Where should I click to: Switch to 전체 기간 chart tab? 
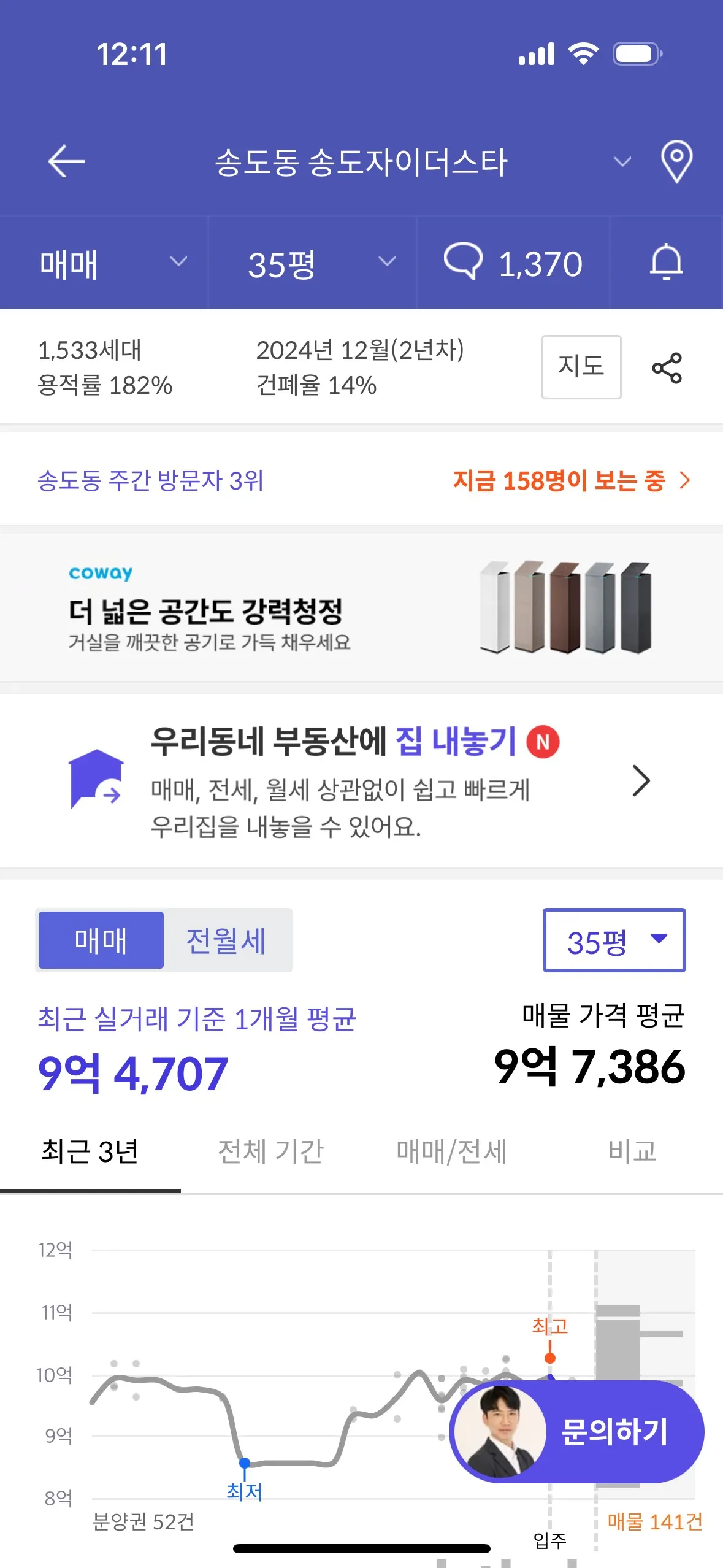[x=270, y=1151]
